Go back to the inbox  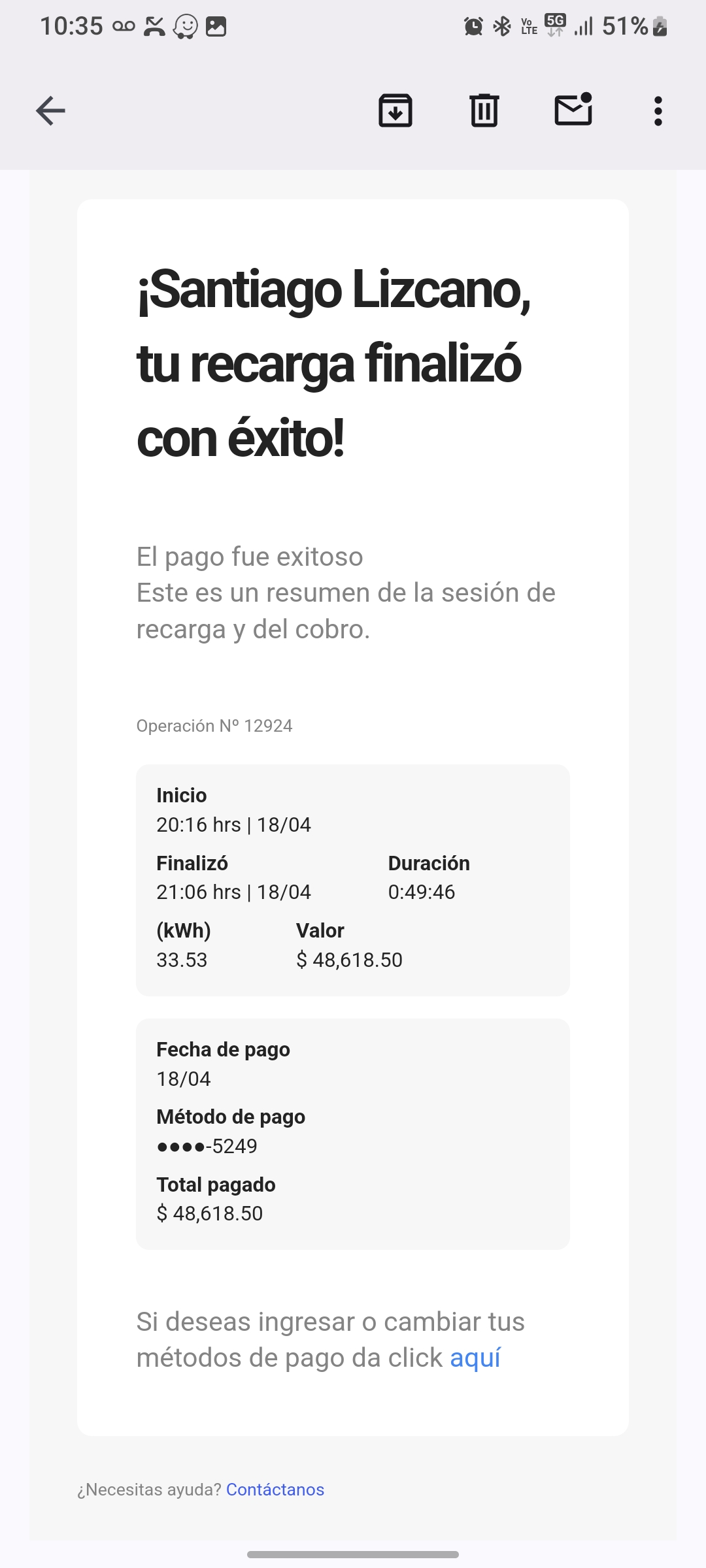point(50,110)
